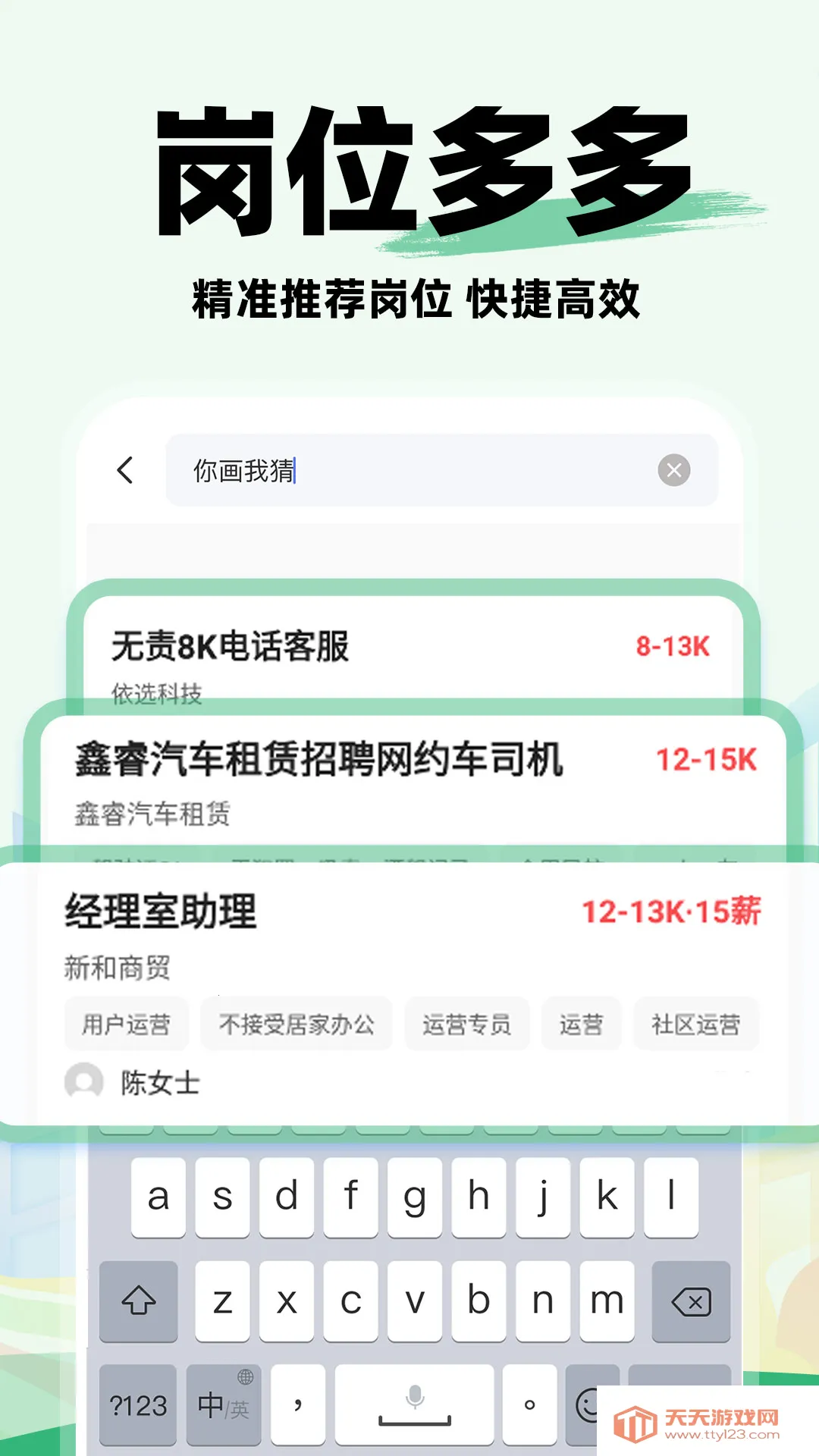The width and height of the screenshot is (819, 1456).
Task: Enable uppercase letters via Shift key
Action: point(136,1302)
